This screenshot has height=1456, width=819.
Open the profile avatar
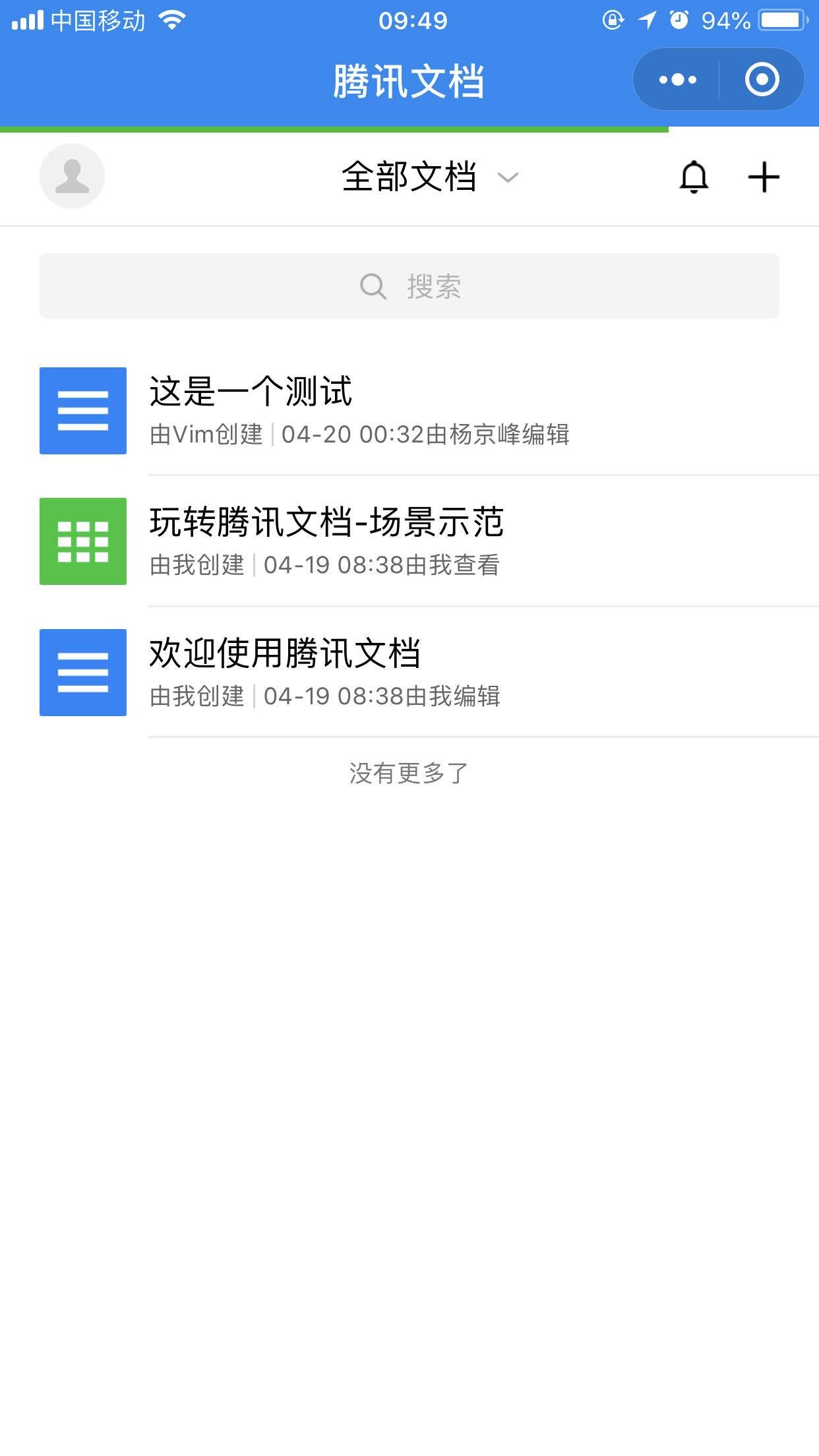click(72, 176)
